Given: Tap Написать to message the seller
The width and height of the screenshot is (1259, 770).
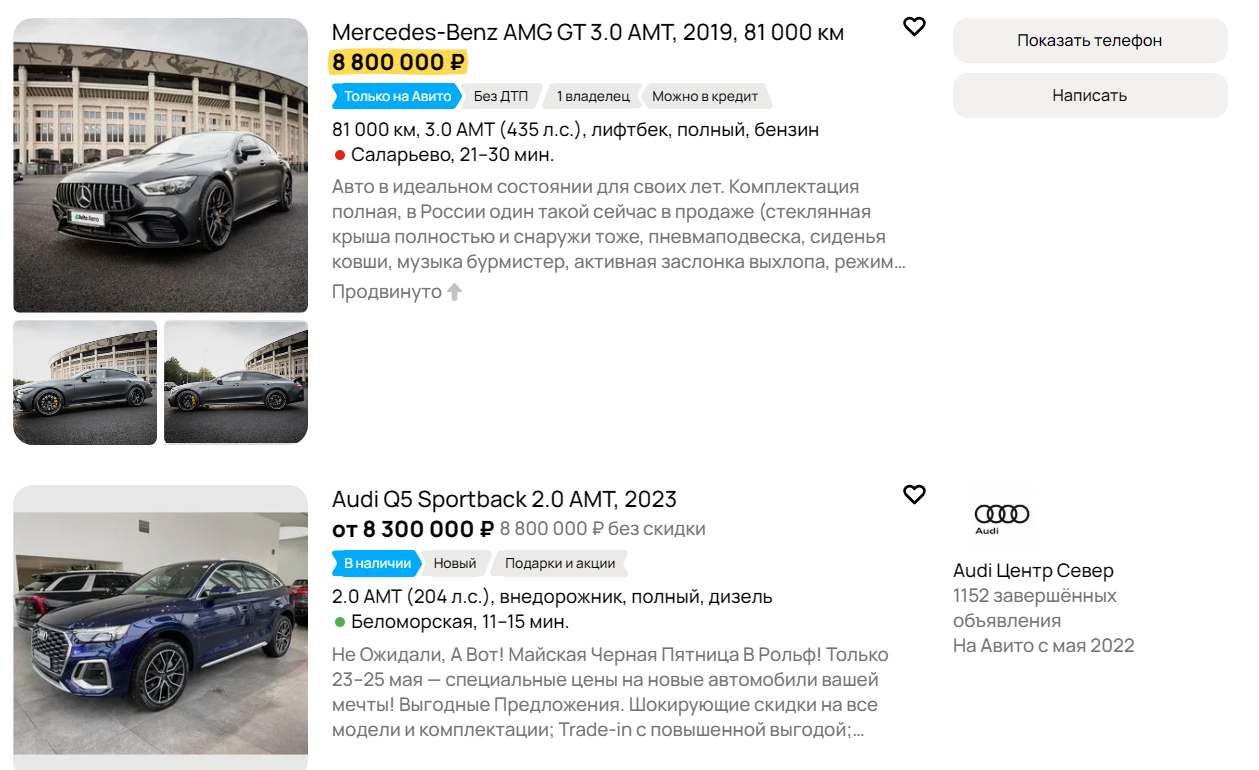Looking at the screenshot, I should click(1089, 96).
